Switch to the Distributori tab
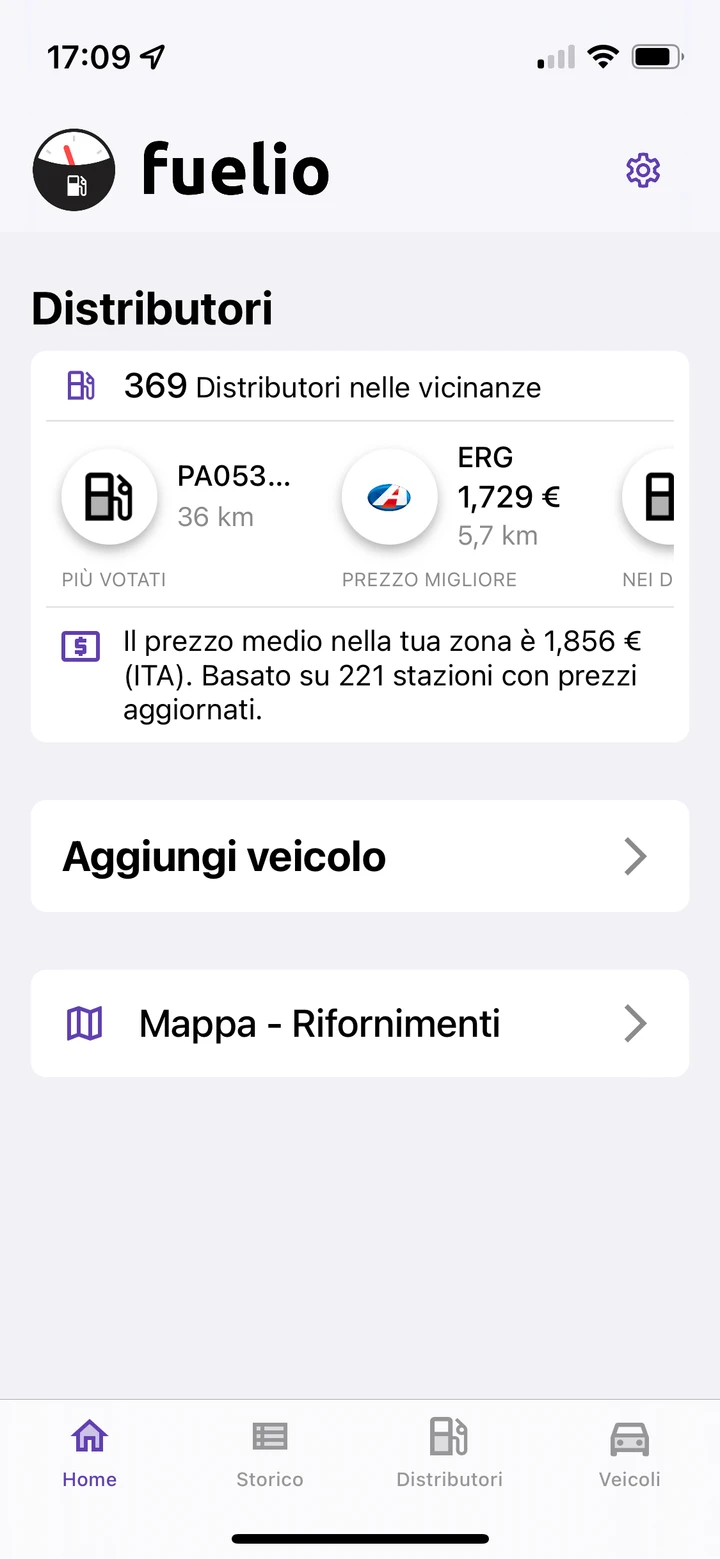720x1559 pixels. coord(450,1453)
